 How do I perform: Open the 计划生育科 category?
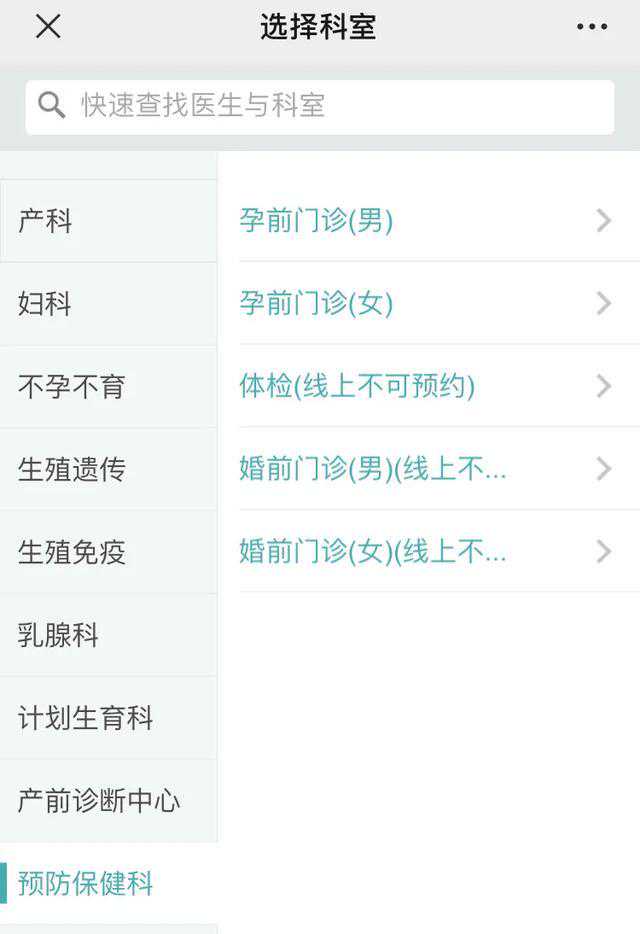pyautogui.click(x=108, y=718)
